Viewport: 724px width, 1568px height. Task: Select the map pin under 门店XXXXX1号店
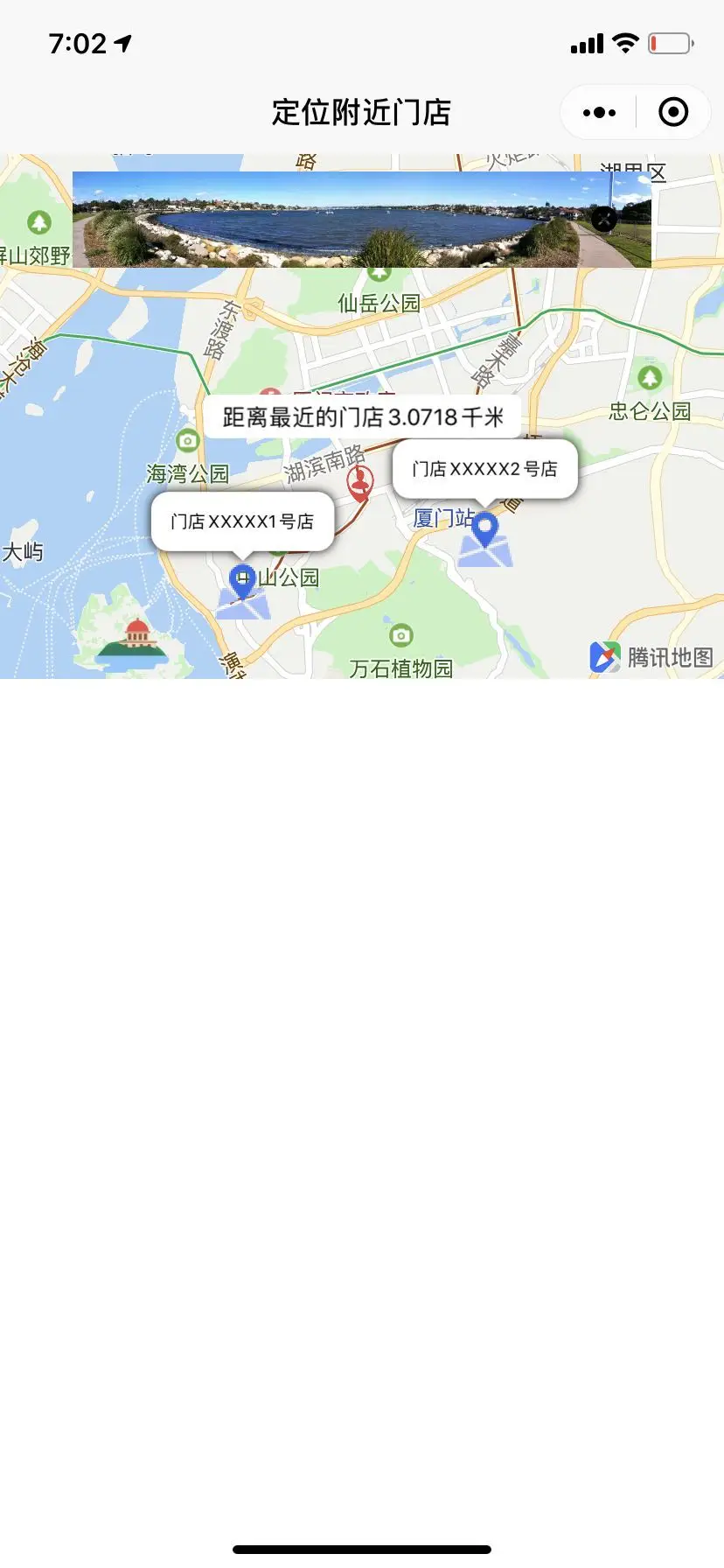tap(242, 581)
